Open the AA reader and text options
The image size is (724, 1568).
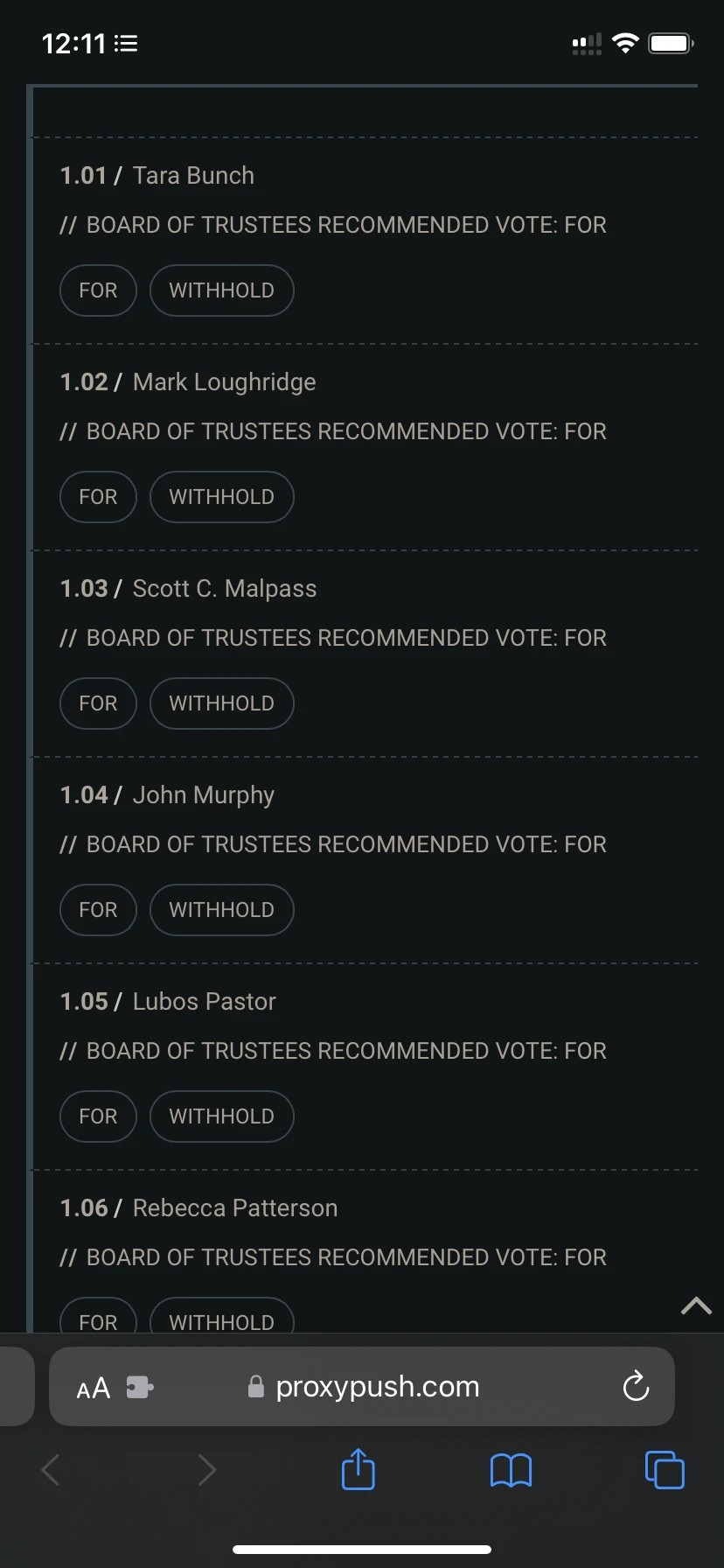point(94,1388)
